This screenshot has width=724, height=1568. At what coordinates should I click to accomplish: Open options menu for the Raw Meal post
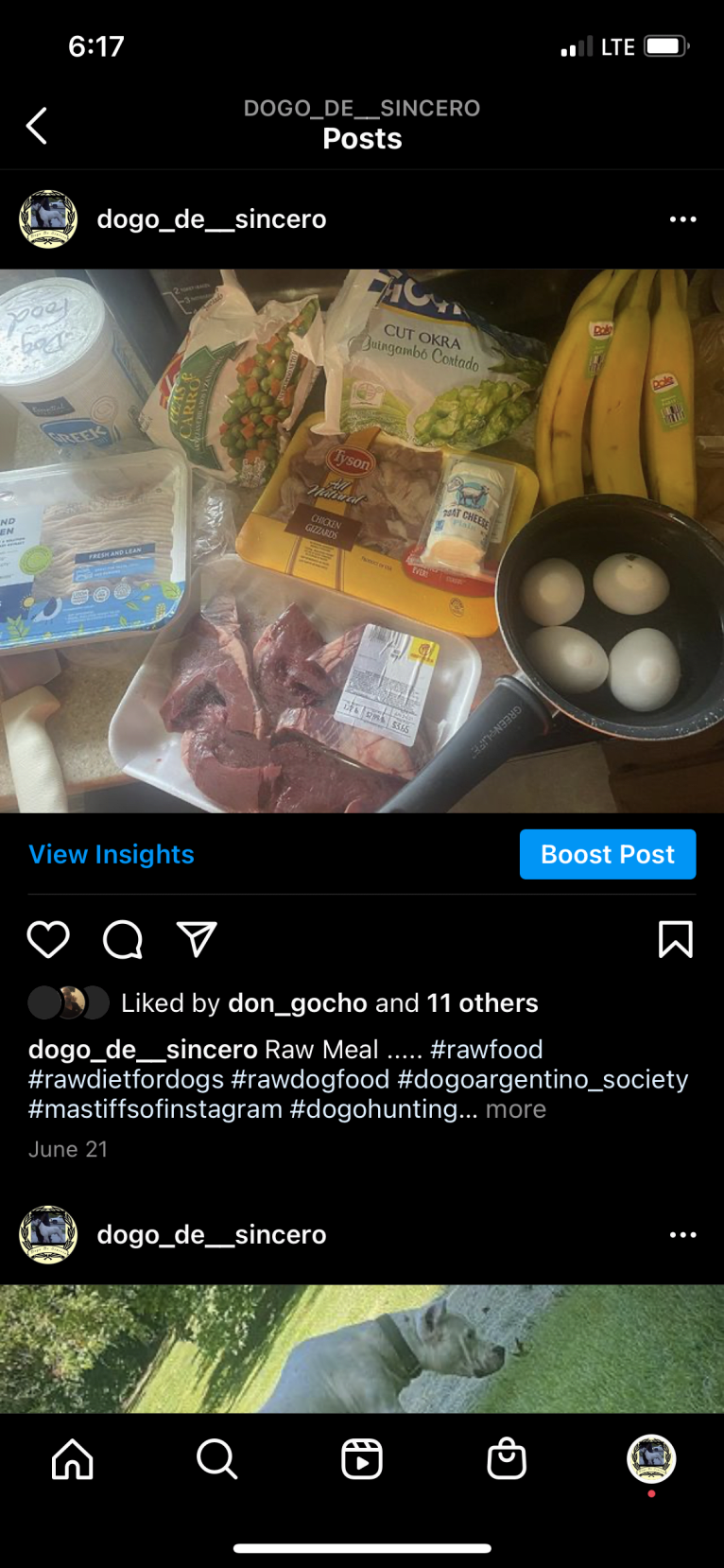682,219
